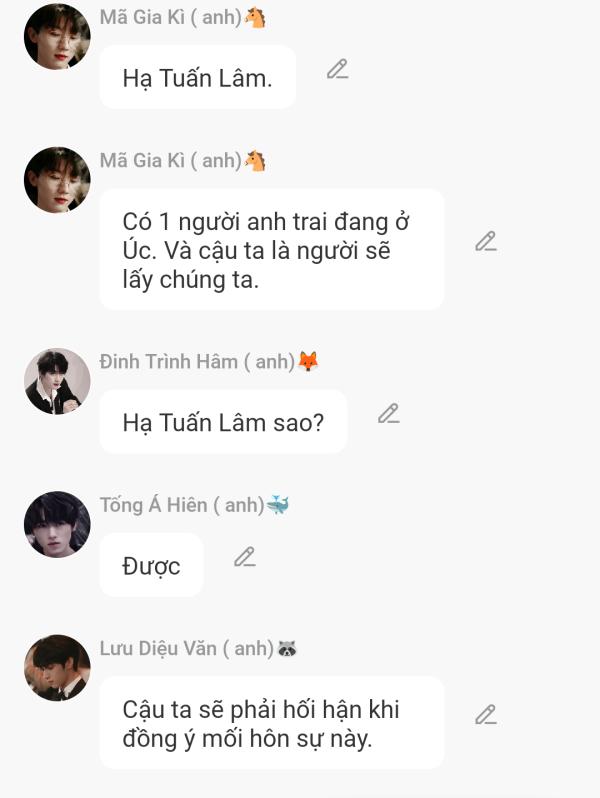600x798 pixels.
Task: Edit the message starting "Có 1 người anh trai"
Action: 485,241
